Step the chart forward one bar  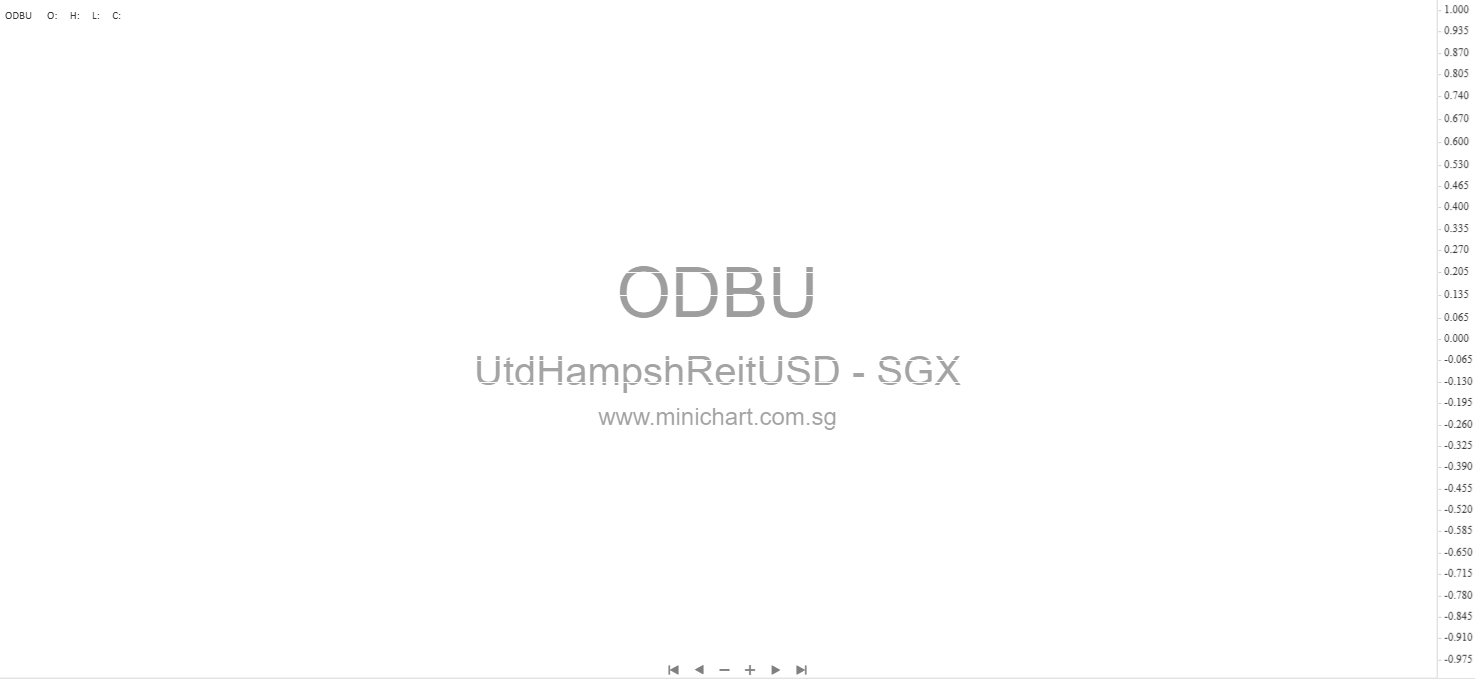776,670
